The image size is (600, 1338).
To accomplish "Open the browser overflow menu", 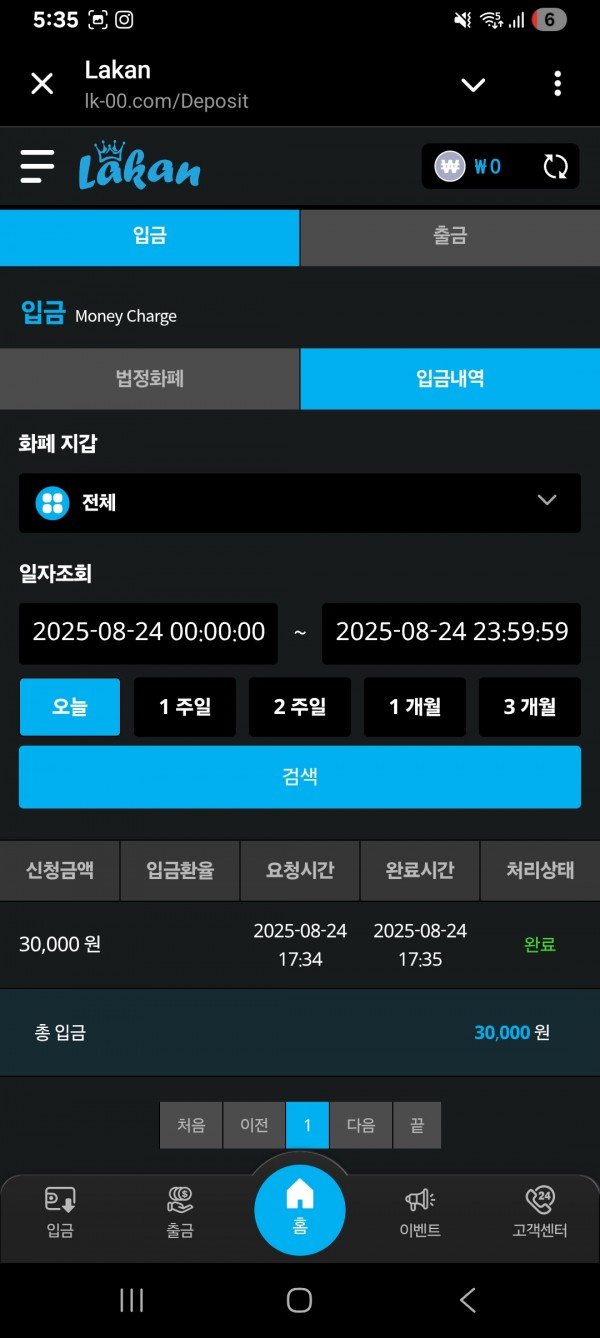I will coord(557,84).
